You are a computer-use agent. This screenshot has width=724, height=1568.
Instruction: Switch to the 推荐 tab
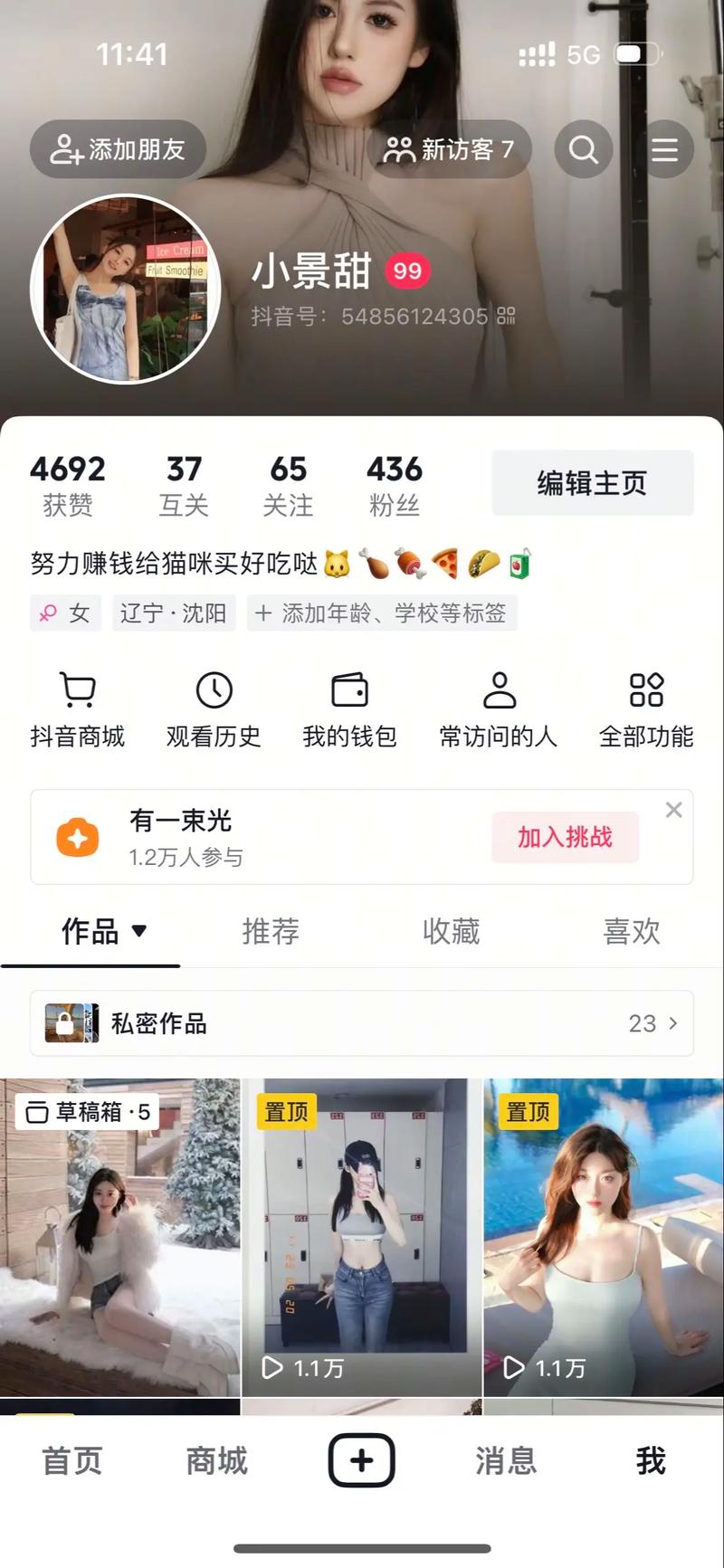click(271, 933)
